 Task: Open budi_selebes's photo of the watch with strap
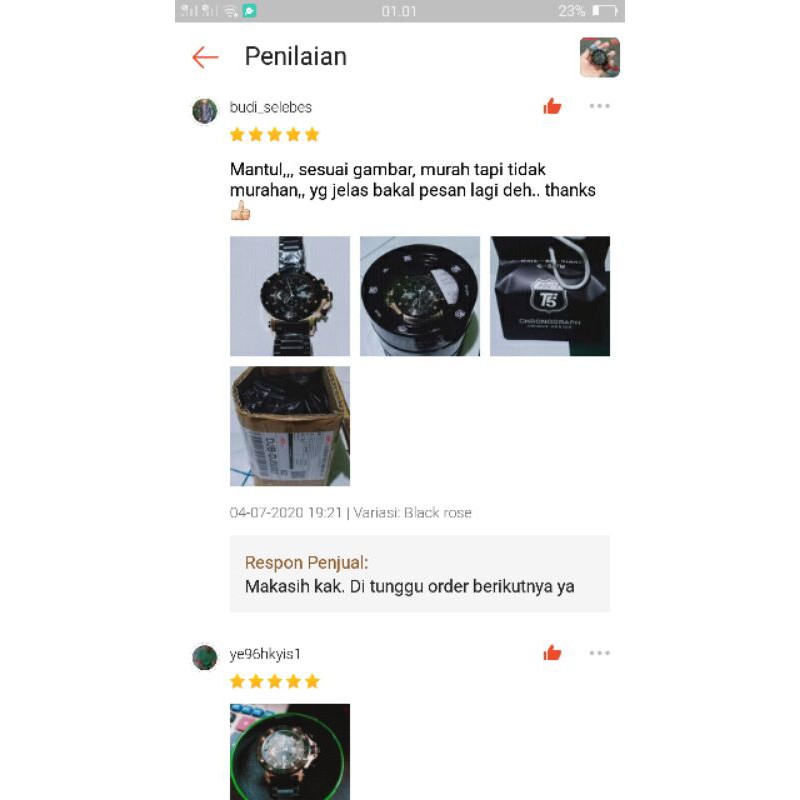pos(290,296)
